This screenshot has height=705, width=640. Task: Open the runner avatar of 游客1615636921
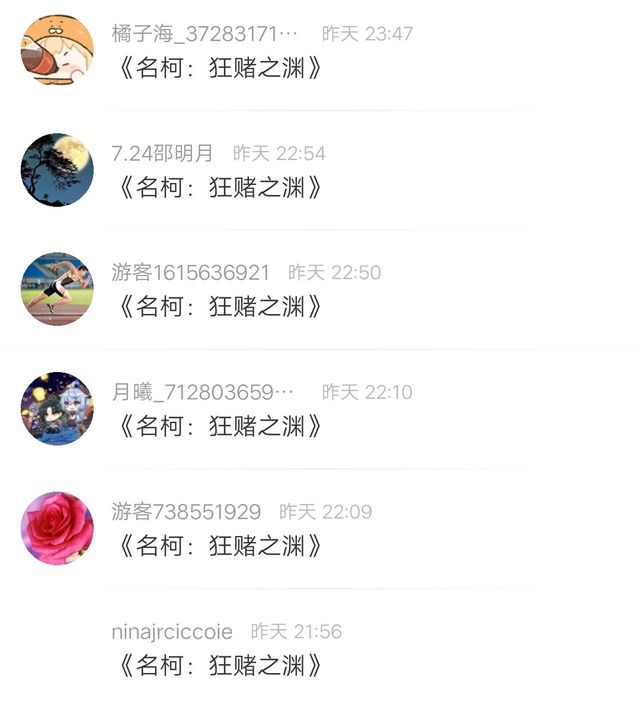(x=57, y=289)
